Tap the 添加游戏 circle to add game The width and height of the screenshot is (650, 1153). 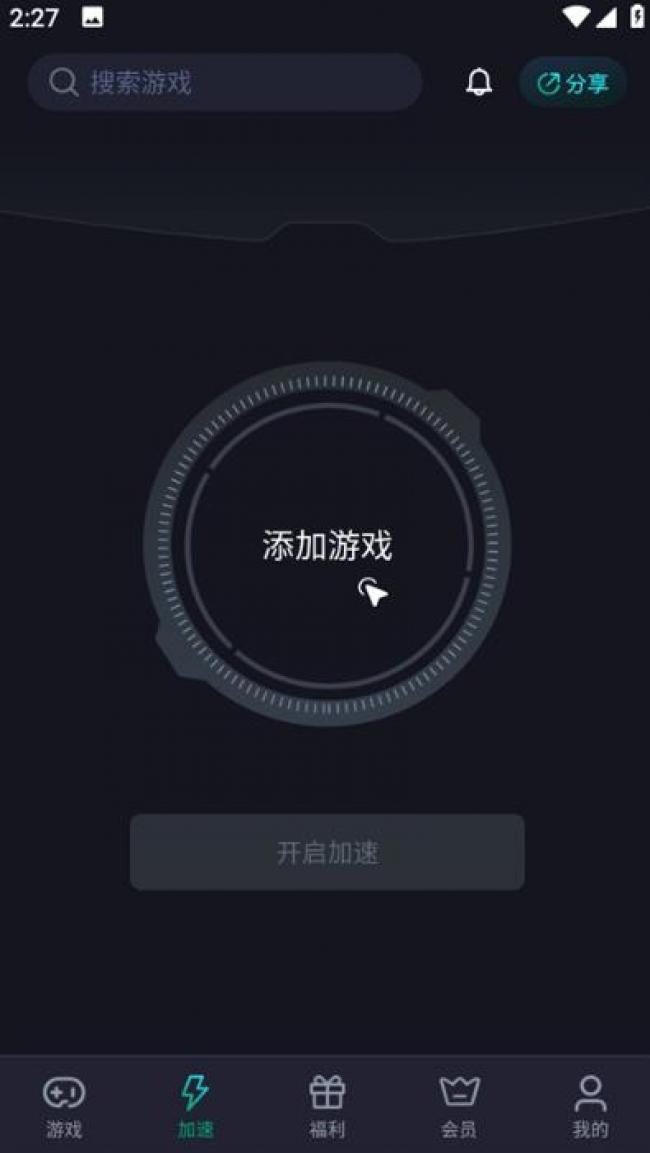tap(327, 545)
